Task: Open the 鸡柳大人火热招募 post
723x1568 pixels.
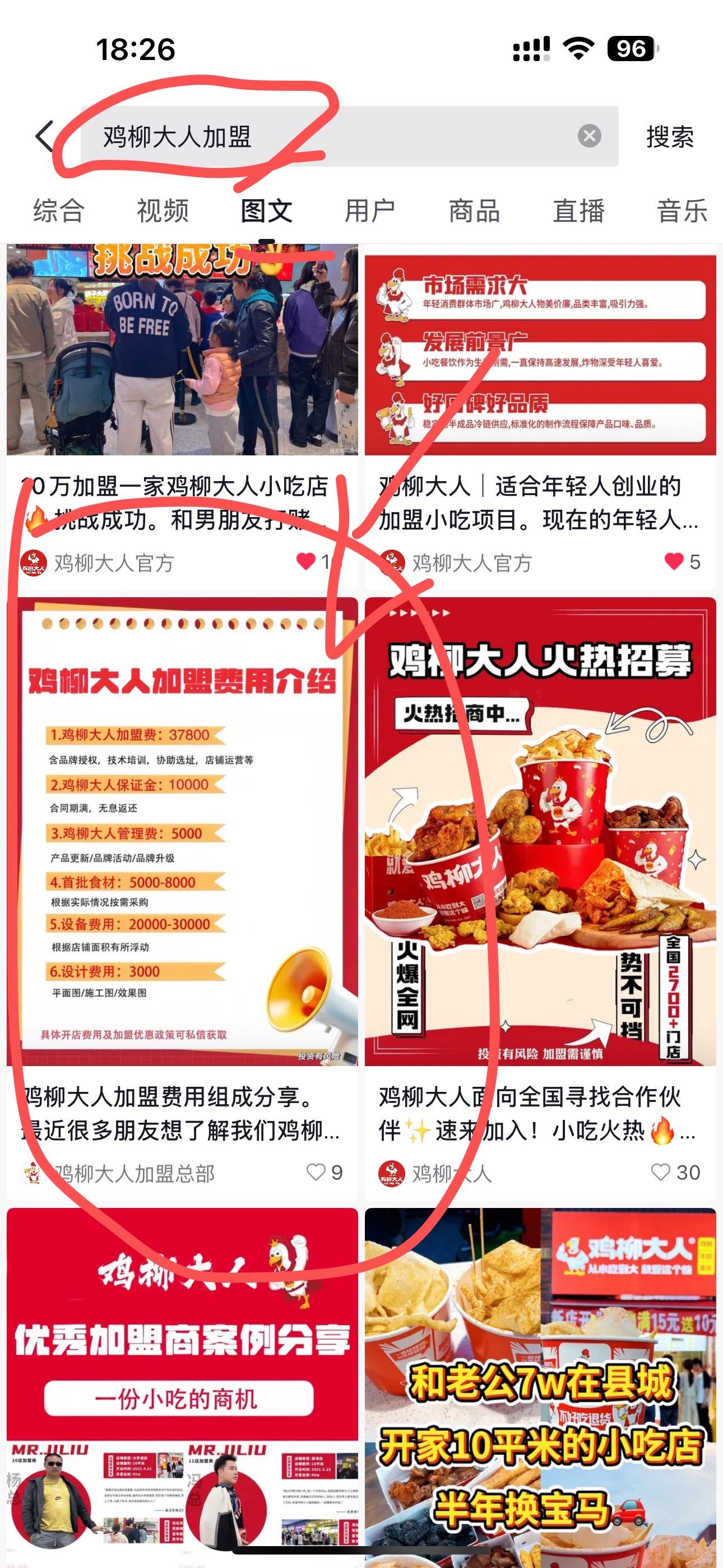Action: click(540, 832)
